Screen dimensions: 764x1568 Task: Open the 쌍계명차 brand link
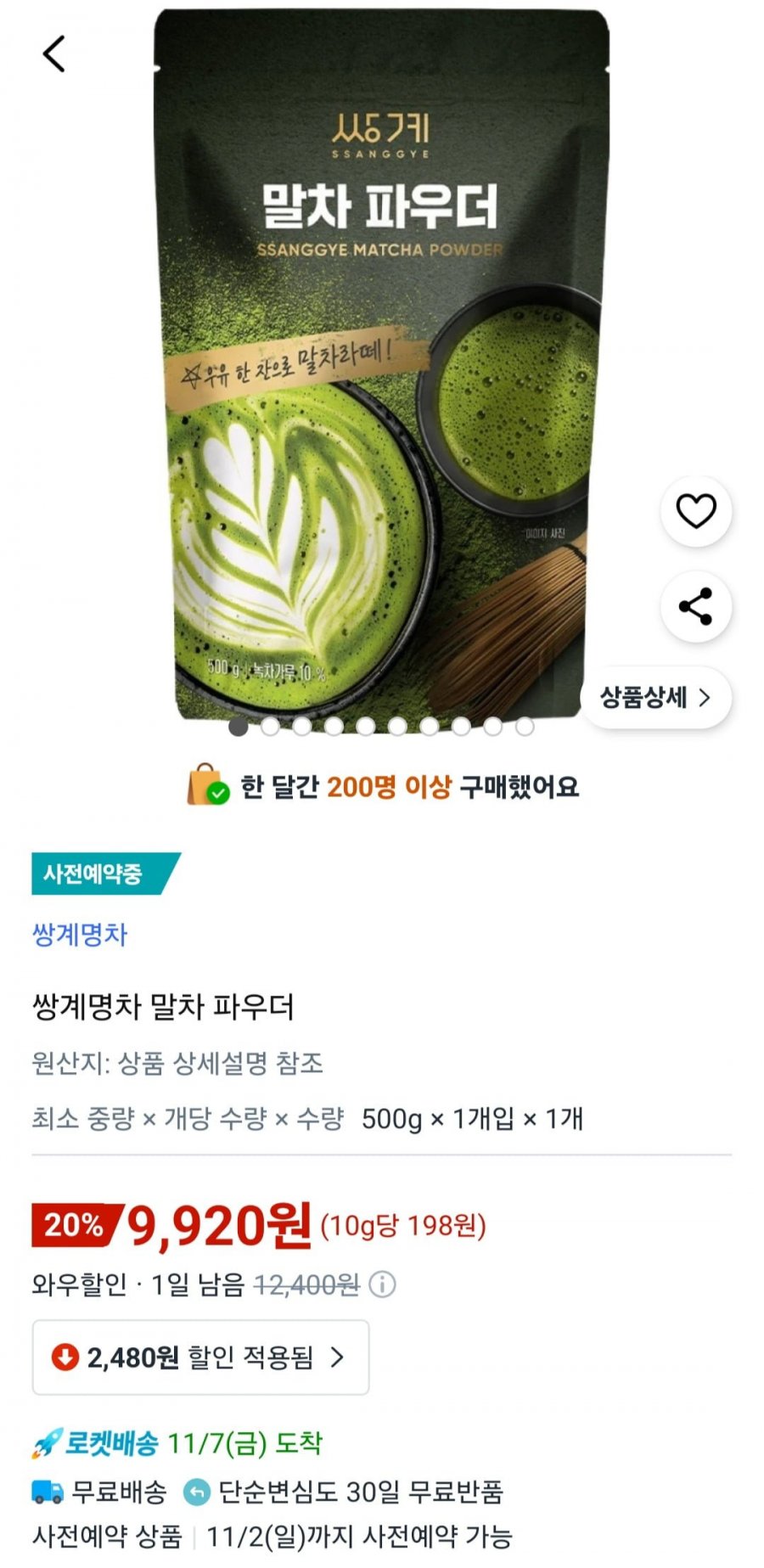click(x=80, y=935)
